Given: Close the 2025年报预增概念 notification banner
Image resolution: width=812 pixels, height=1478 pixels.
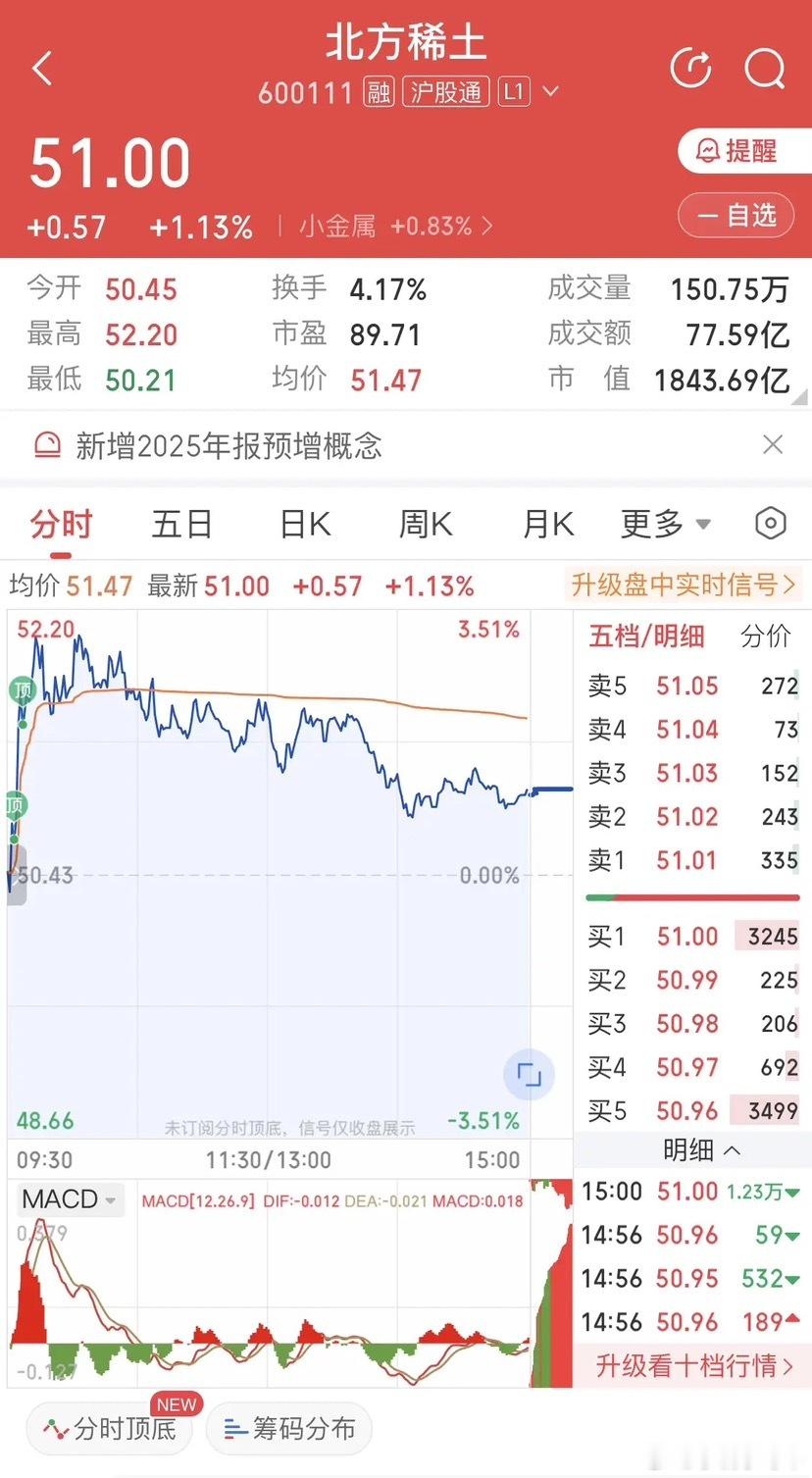Looking at the screenshot, I should pyautogui.click(x=773, y=444).
